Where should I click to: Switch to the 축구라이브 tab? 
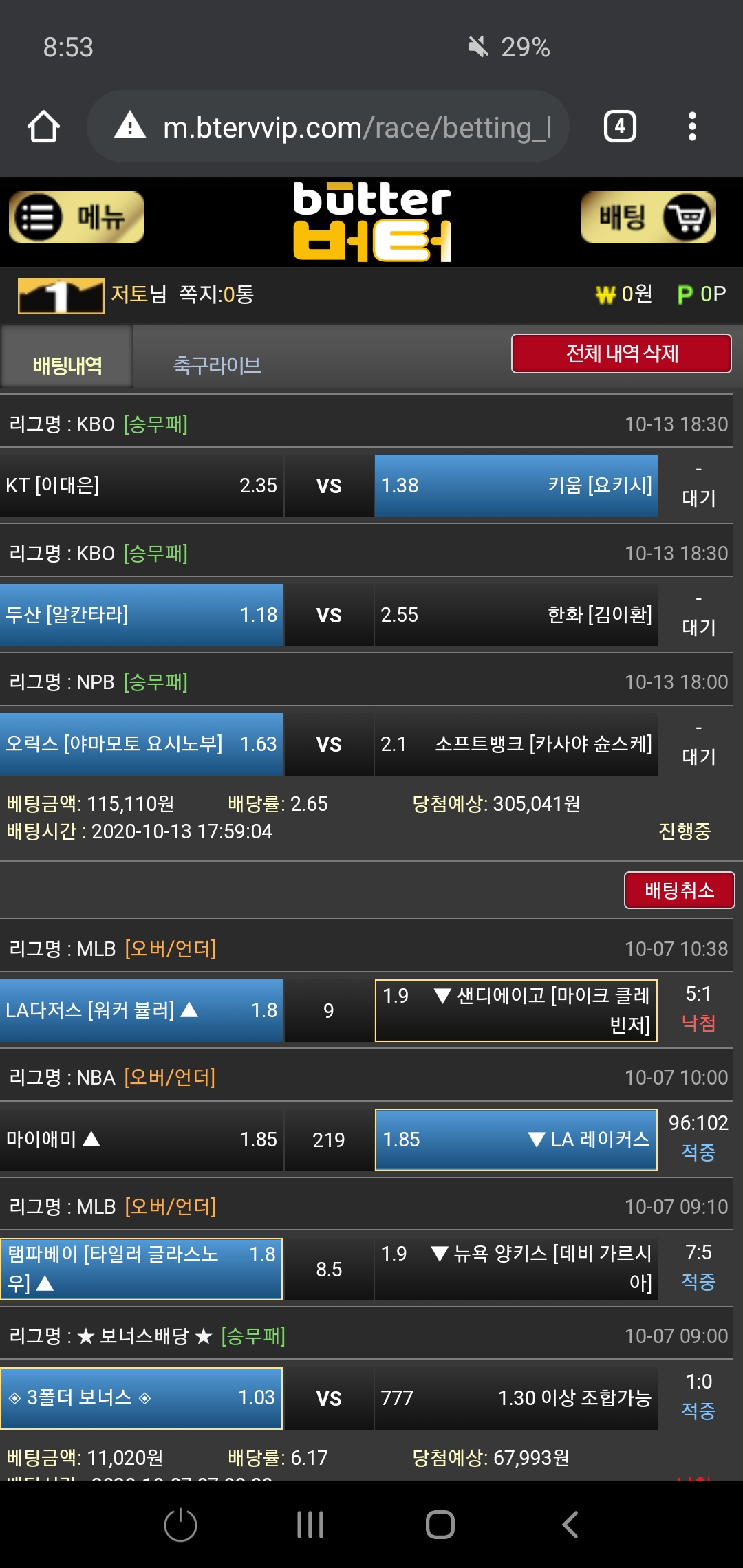[217, 364]
